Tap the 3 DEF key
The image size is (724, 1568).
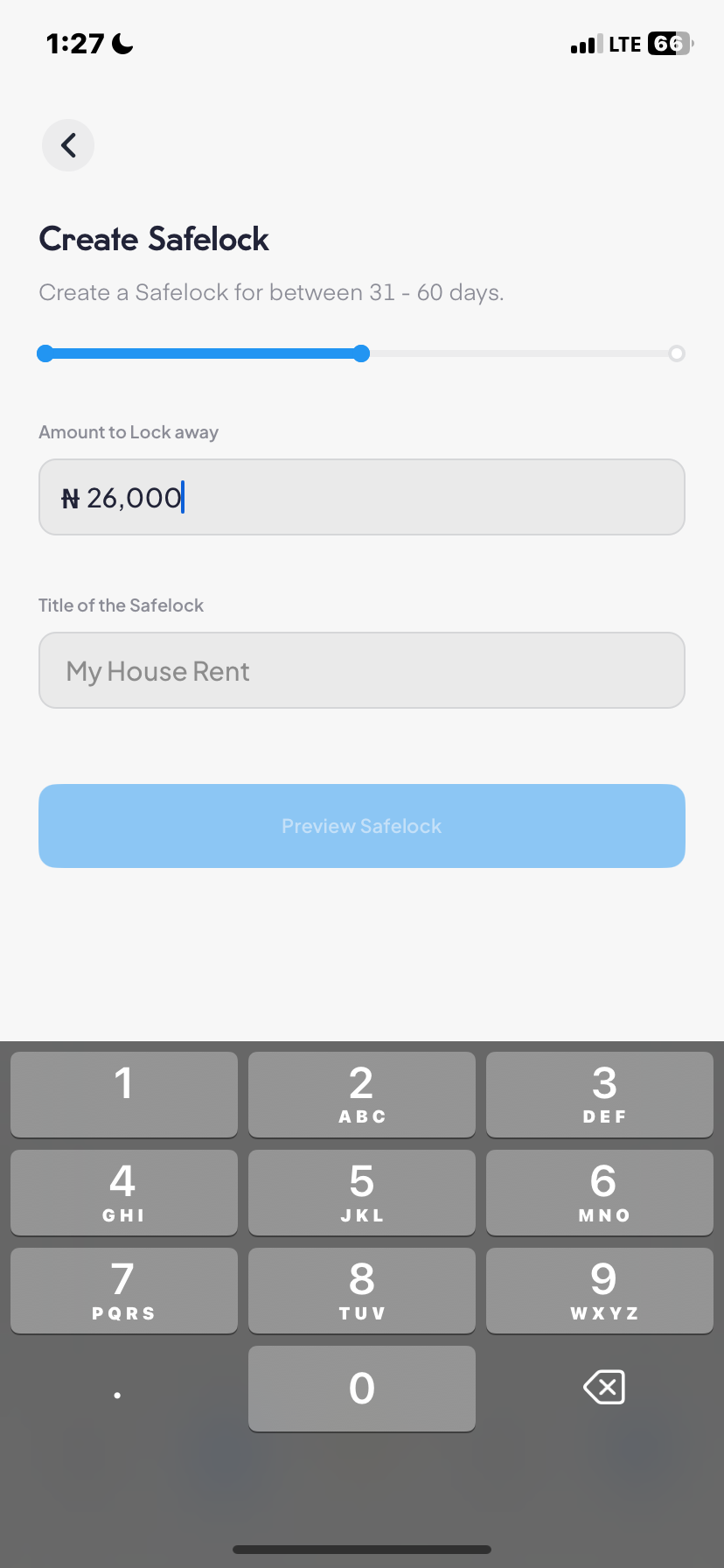600,1094
